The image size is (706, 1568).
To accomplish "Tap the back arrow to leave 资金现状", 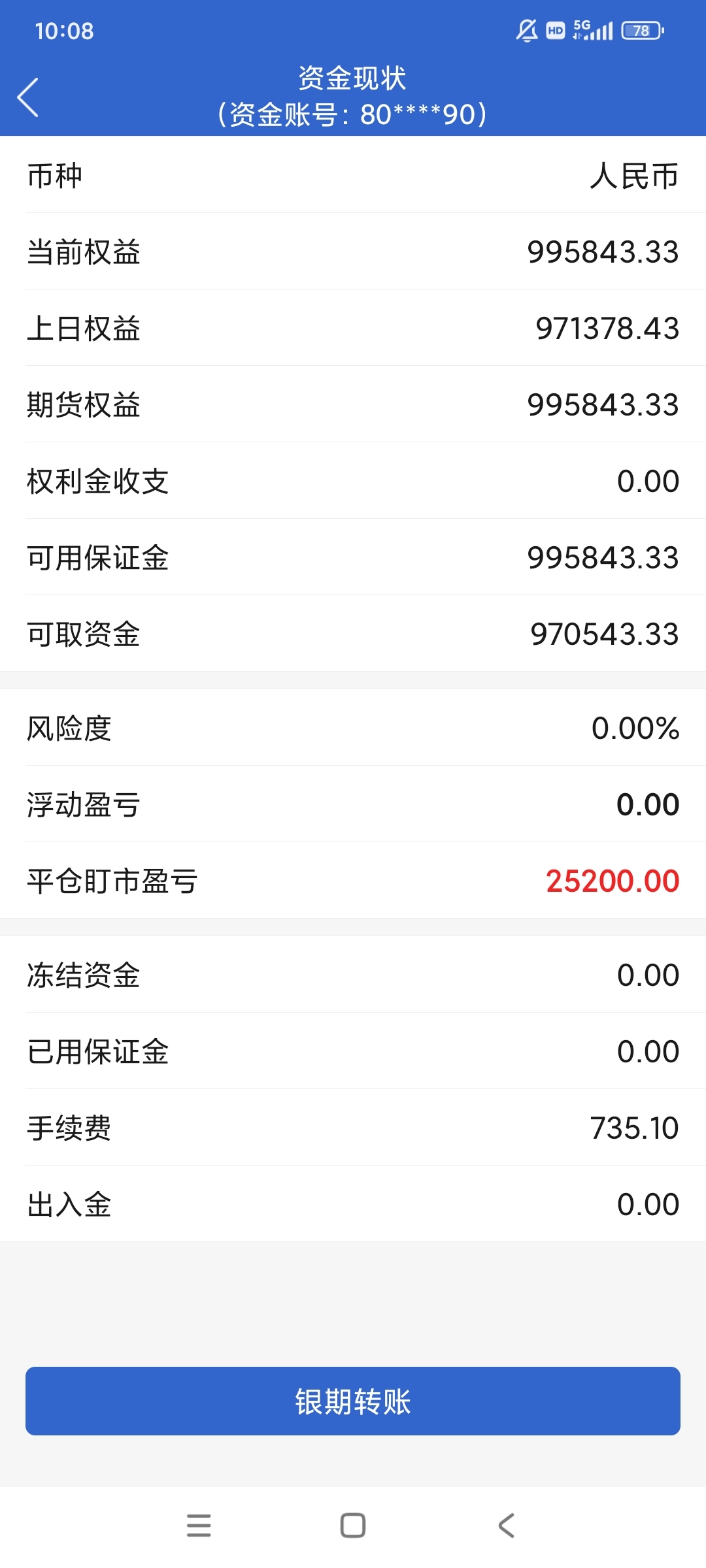I will pos(28,96).
